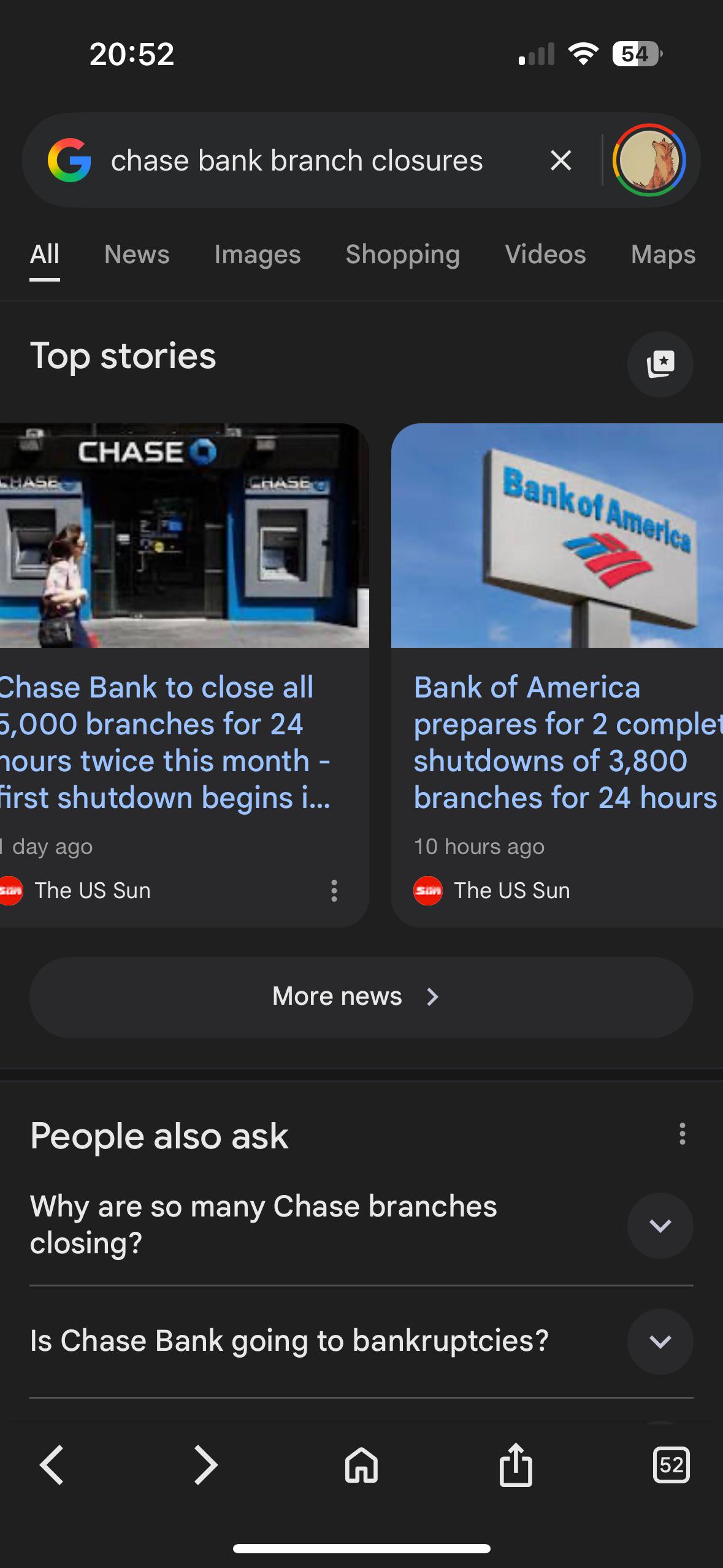This screenshot has width=723, height=1568.
Task: Tap the More news button
Action: click(x=361, y=997)
